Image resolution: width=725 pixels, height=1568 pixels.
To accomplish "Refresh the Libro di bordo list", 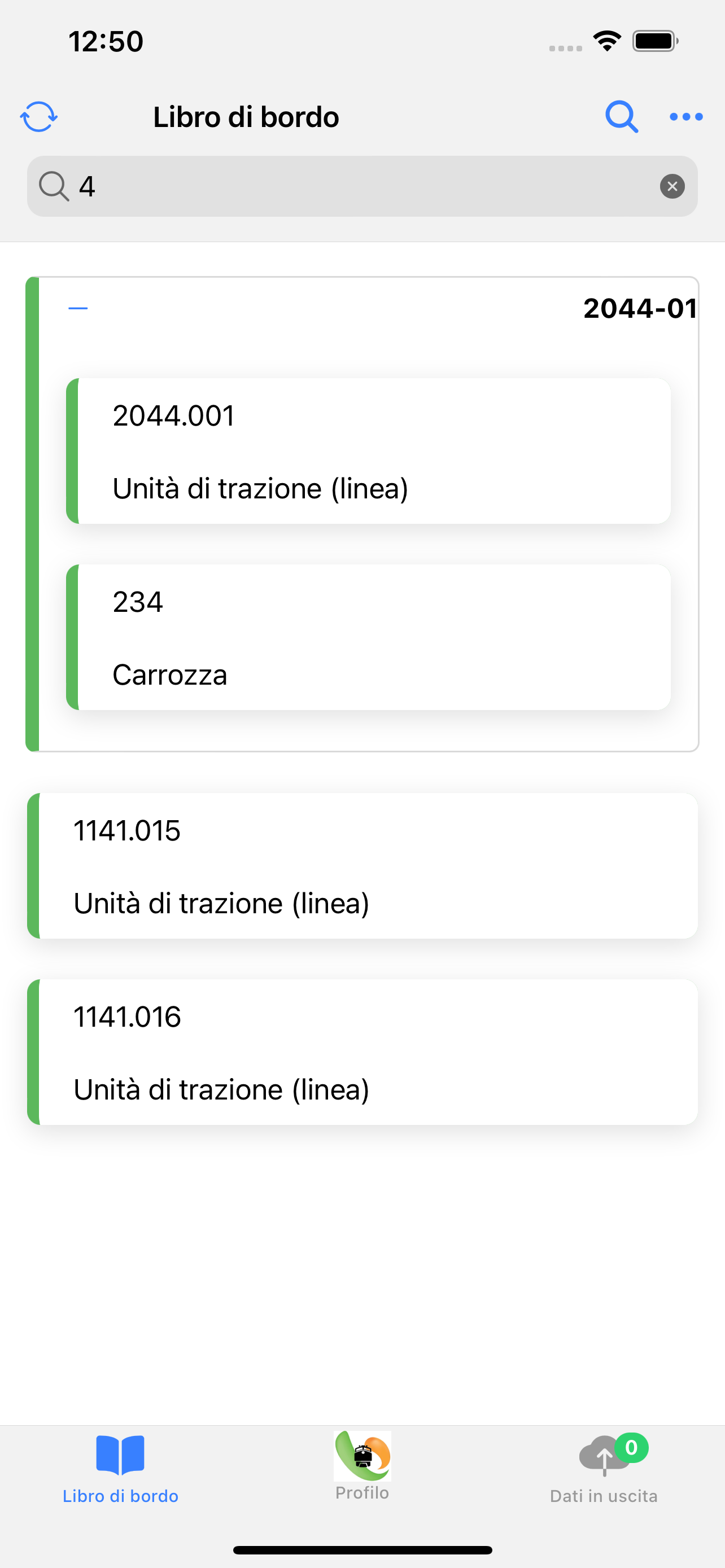I will (38, 116).
